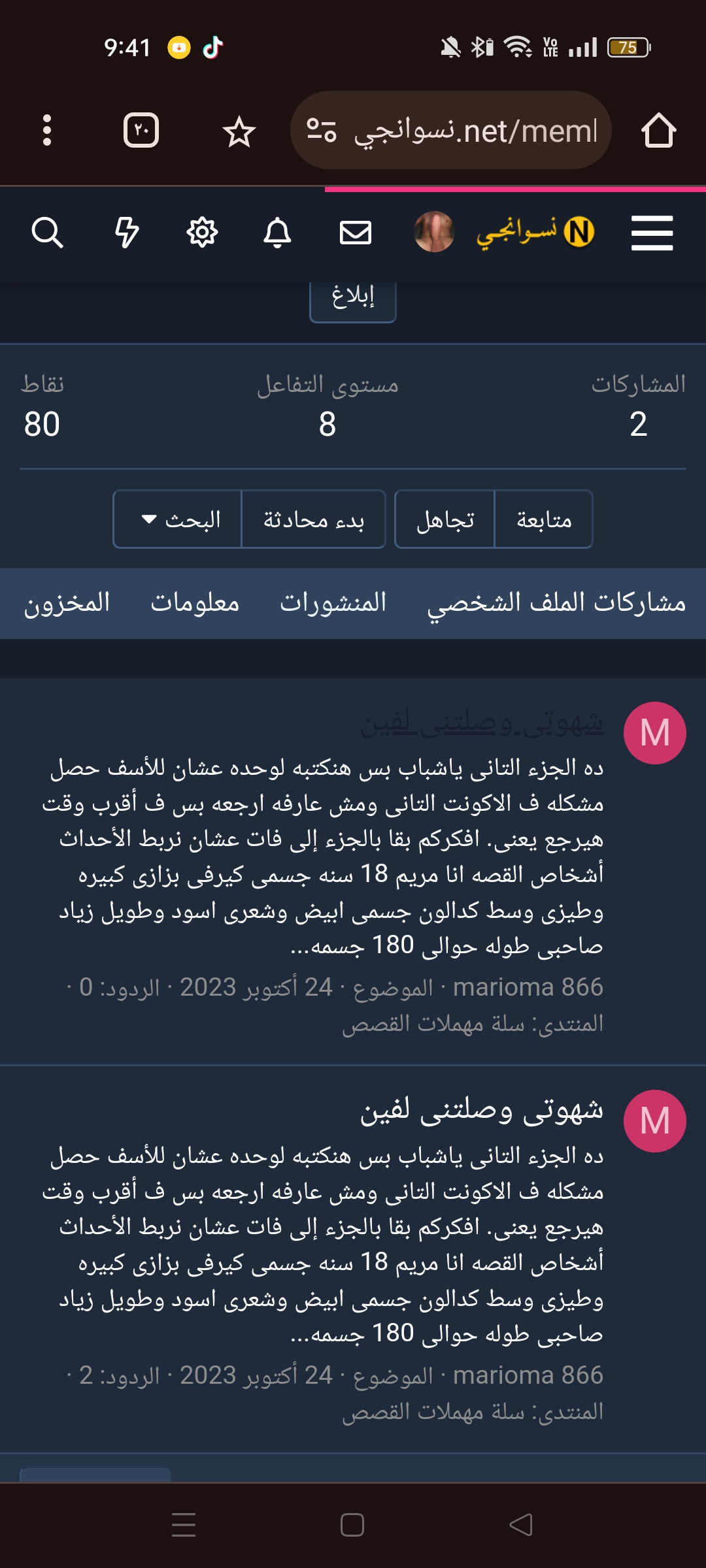Tap the إبلاغ report button

tap(353, 298)
